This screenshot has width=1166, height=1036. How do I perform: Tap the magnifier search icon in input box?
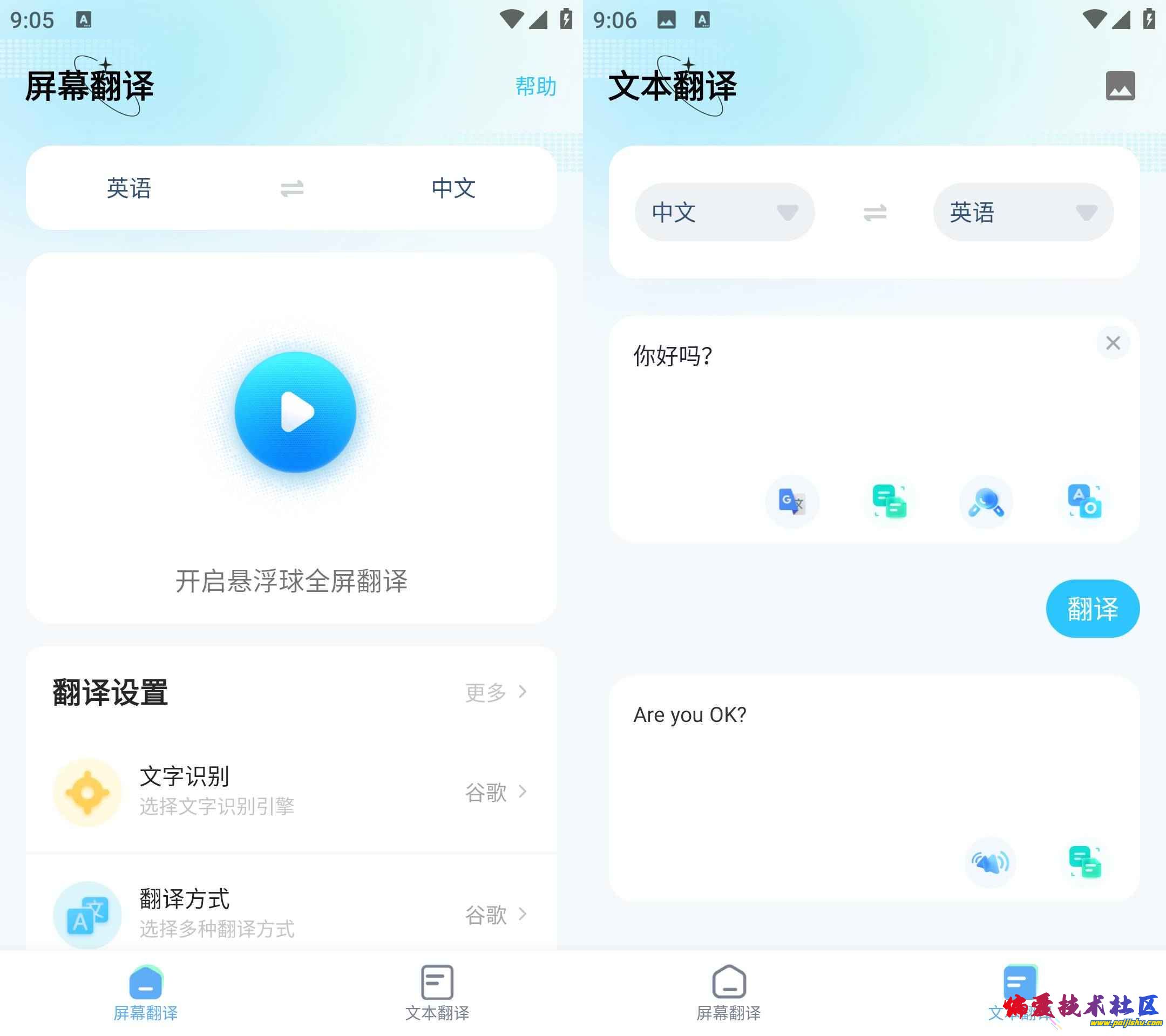(x=986, y=502)
